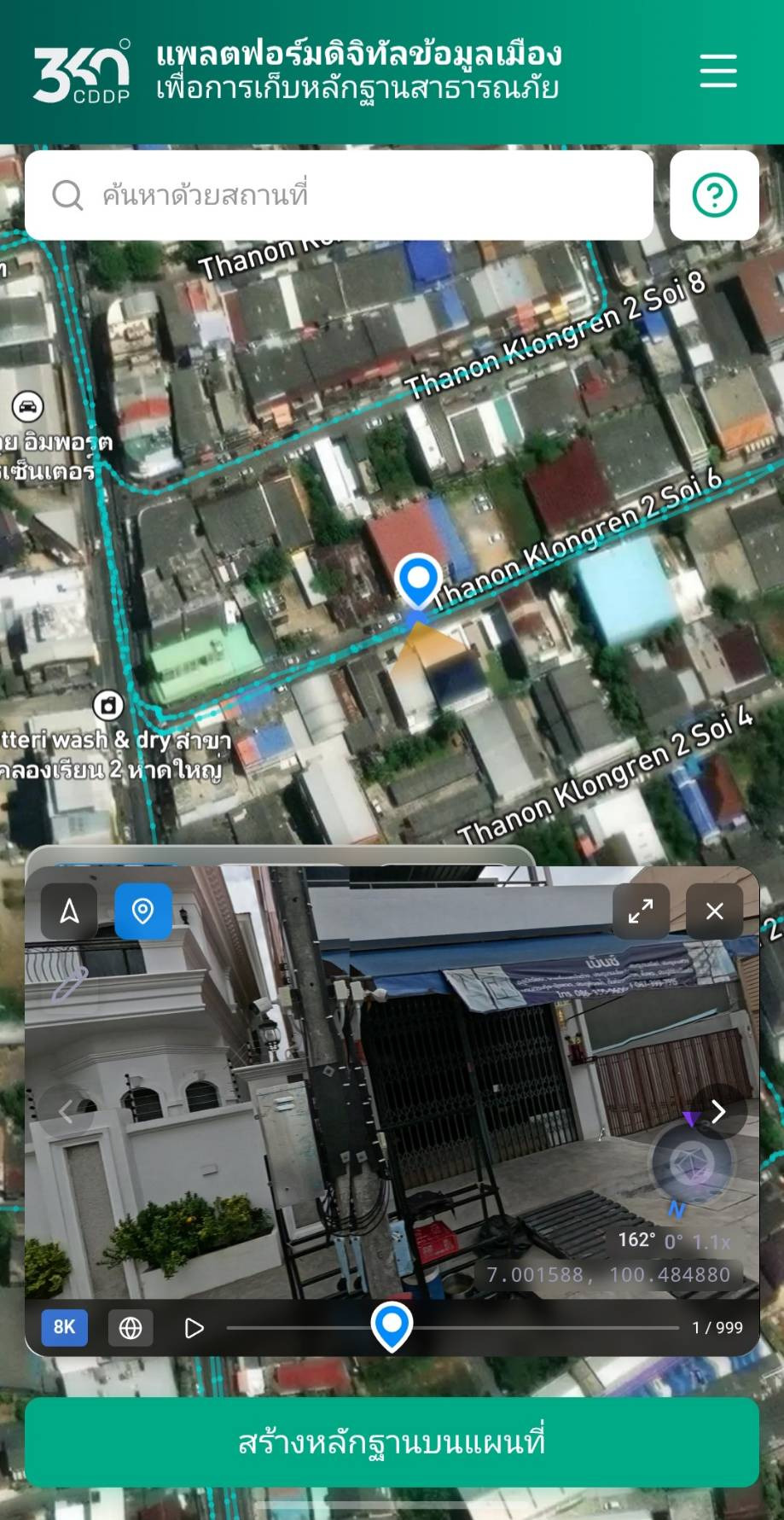Go to the previous street image
784x1520 pixels.
tap(66, 1111)
